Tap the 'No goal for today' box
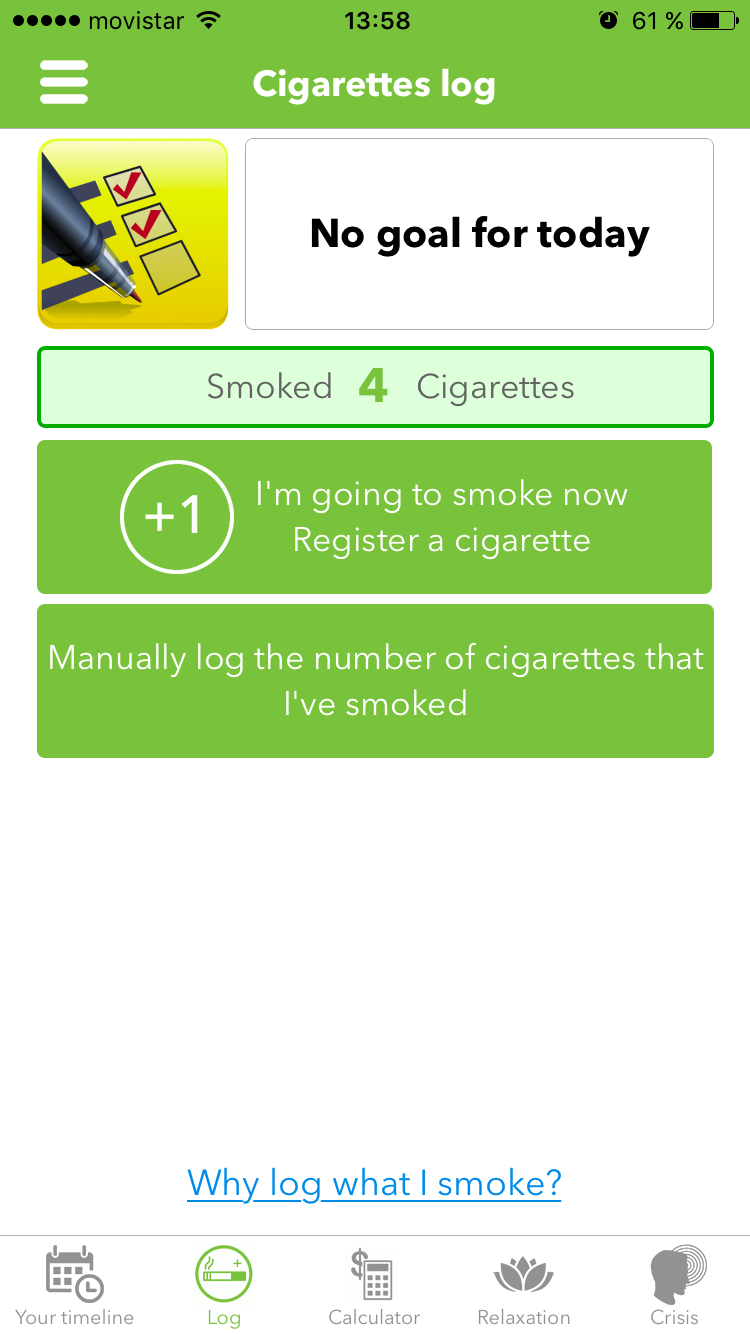This screenshot has width=750, height=1334. (x=479, y=234)
